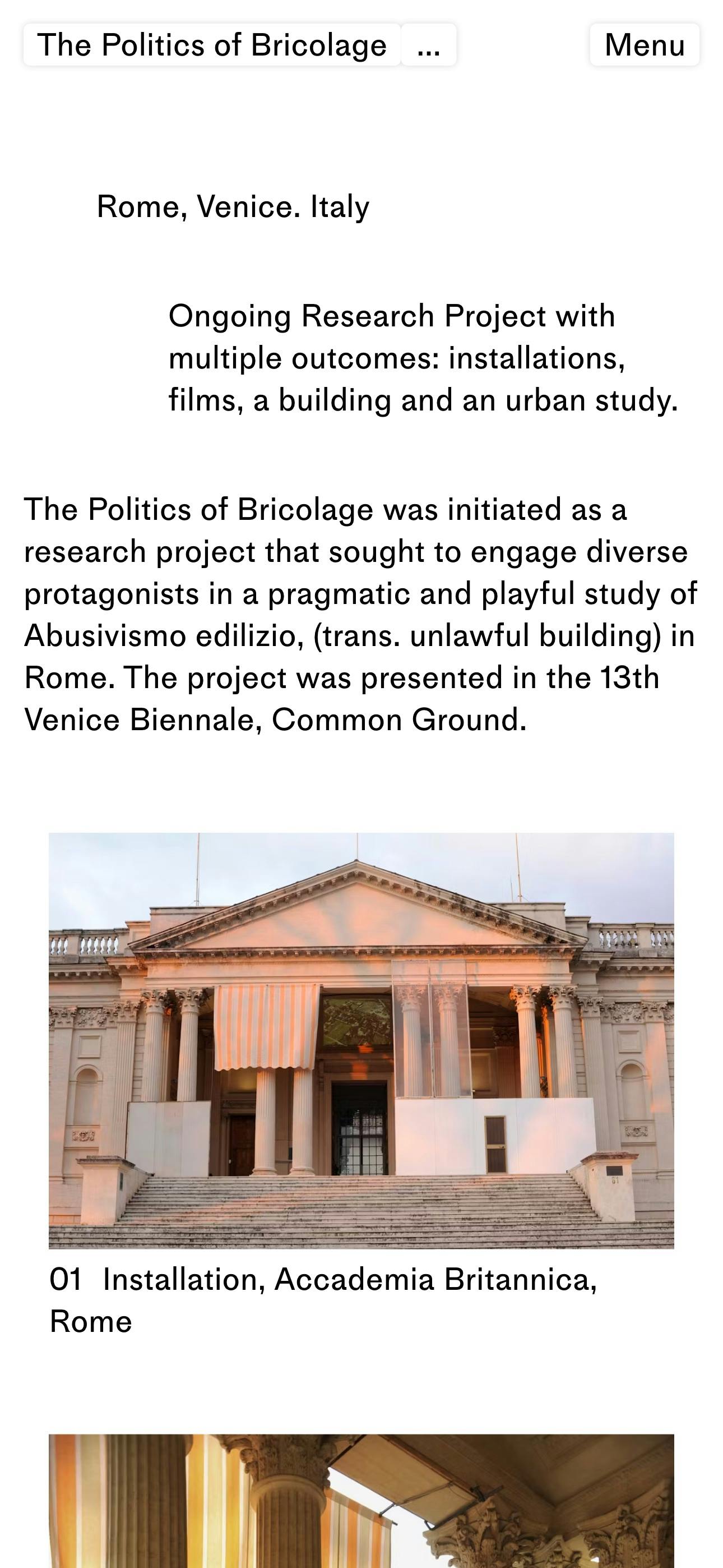Open the Accademia Britannica installation photo
The image size is (723, 1568).
(x=361, y=1040)
